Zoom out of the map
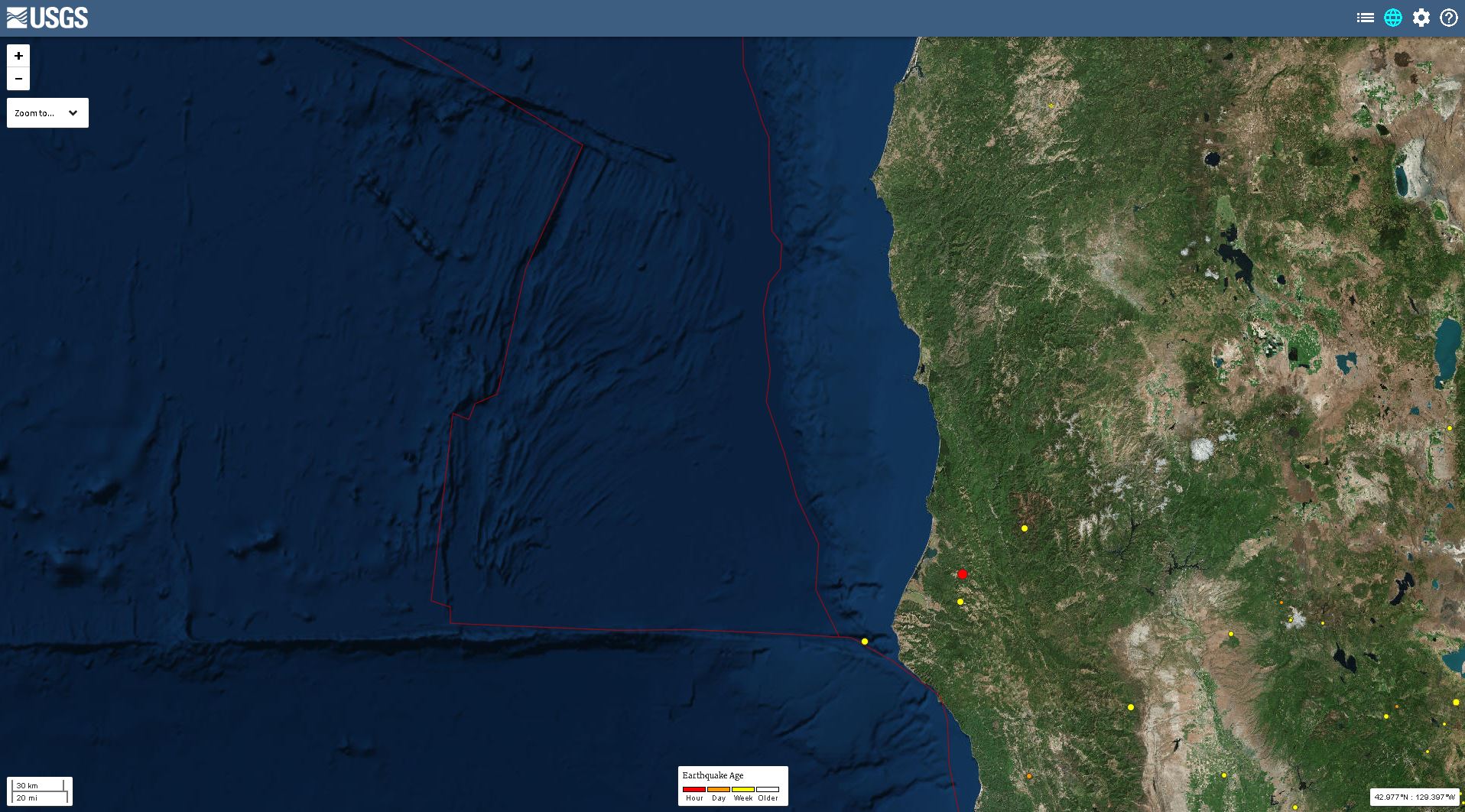This screenshot has width=1465, height=812. [18, 79]
